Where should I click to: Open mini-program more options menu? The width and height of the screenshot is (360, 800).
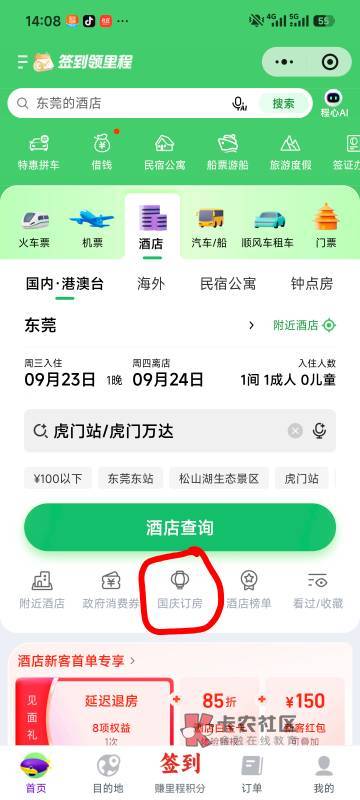[x=285, y=62]
